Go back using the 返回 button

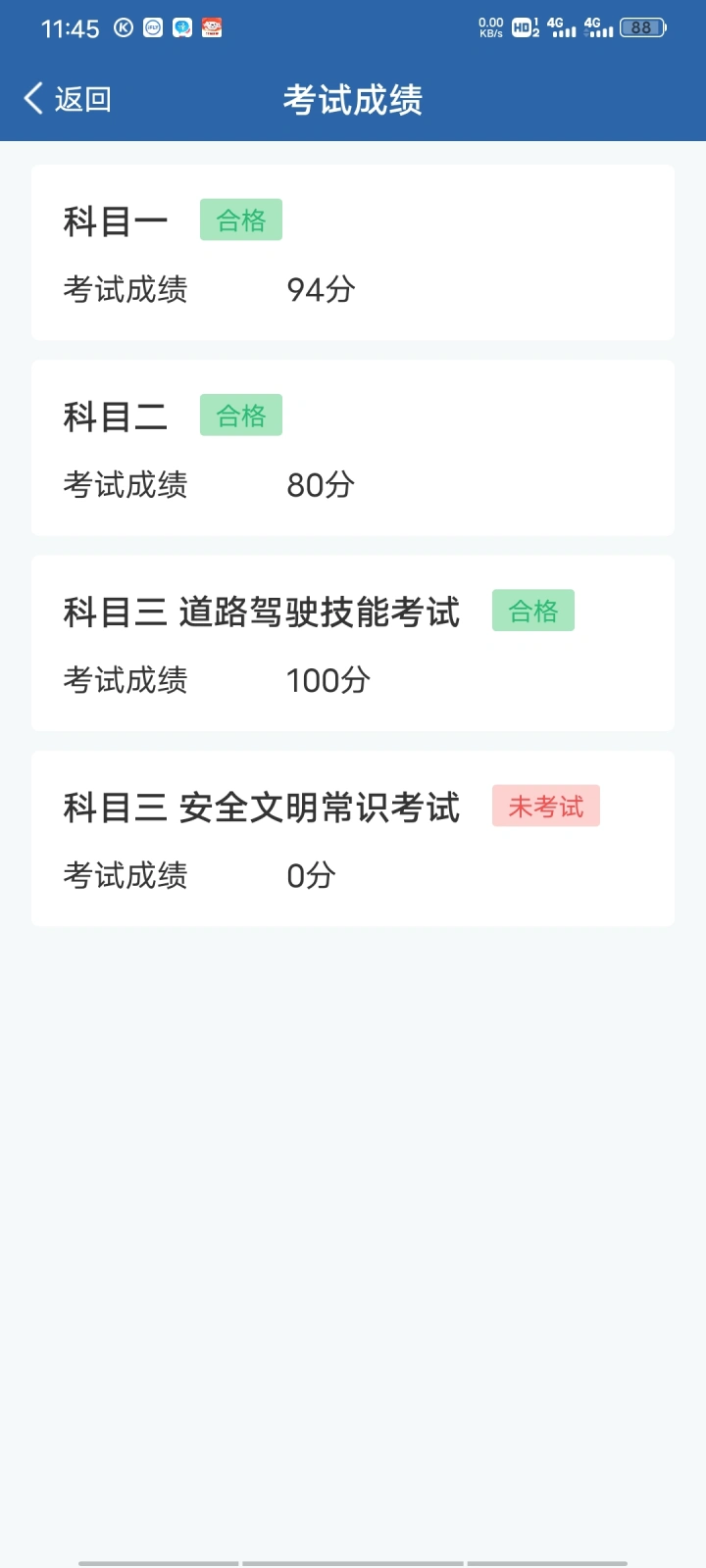[67, 99]
